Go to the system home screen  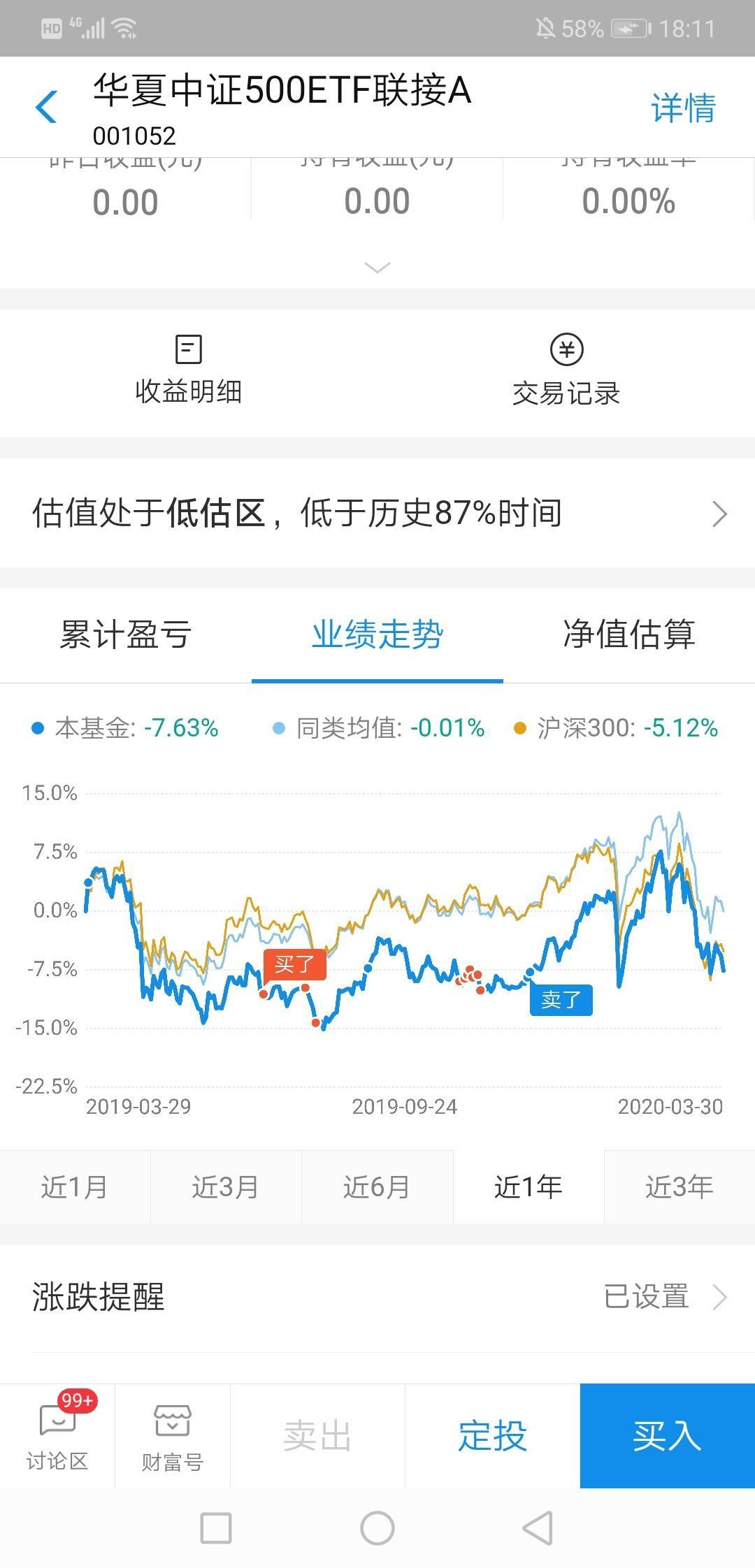pos(377,1528)
